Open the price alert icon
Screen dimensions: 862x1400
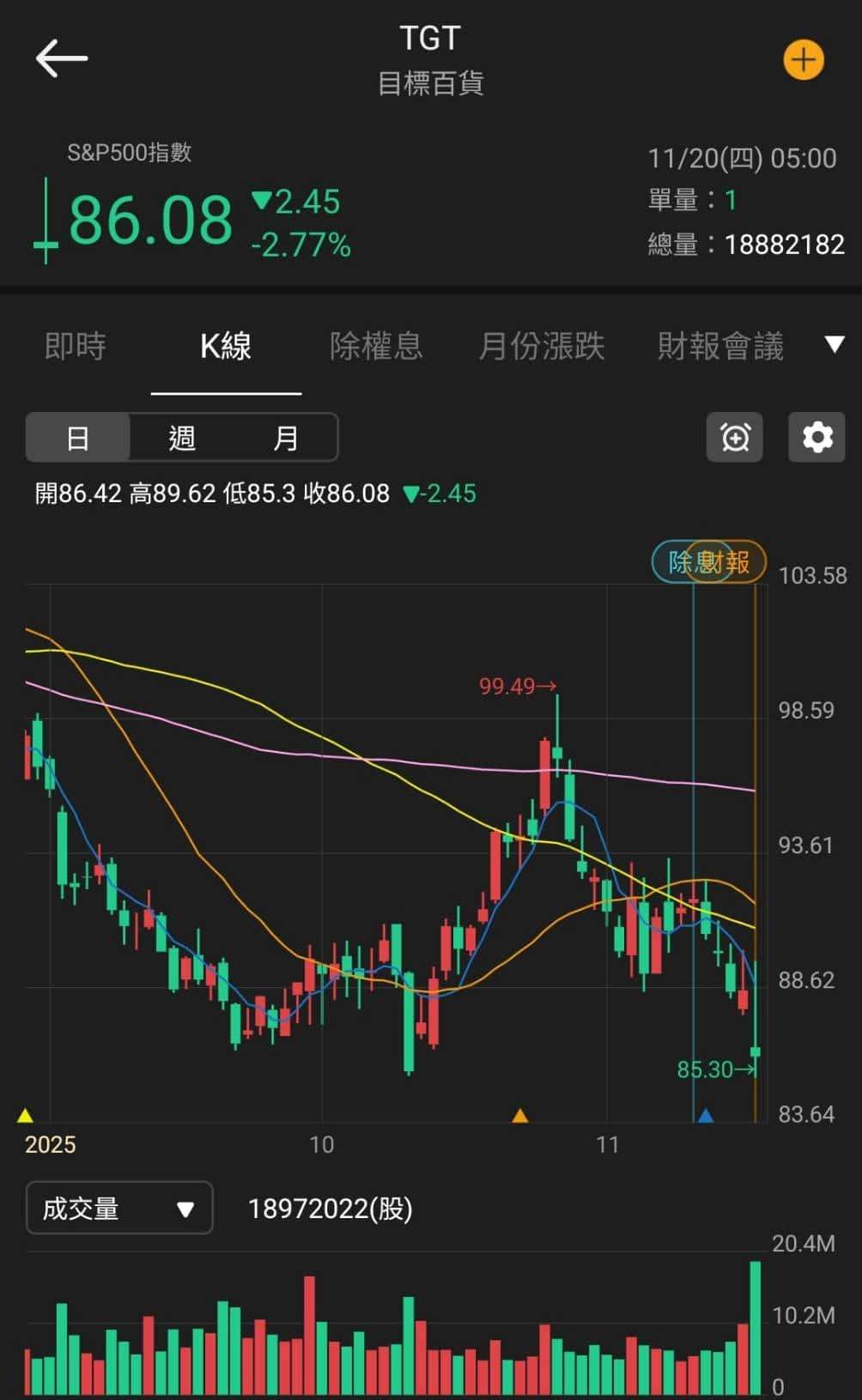(x=734, y=437)
